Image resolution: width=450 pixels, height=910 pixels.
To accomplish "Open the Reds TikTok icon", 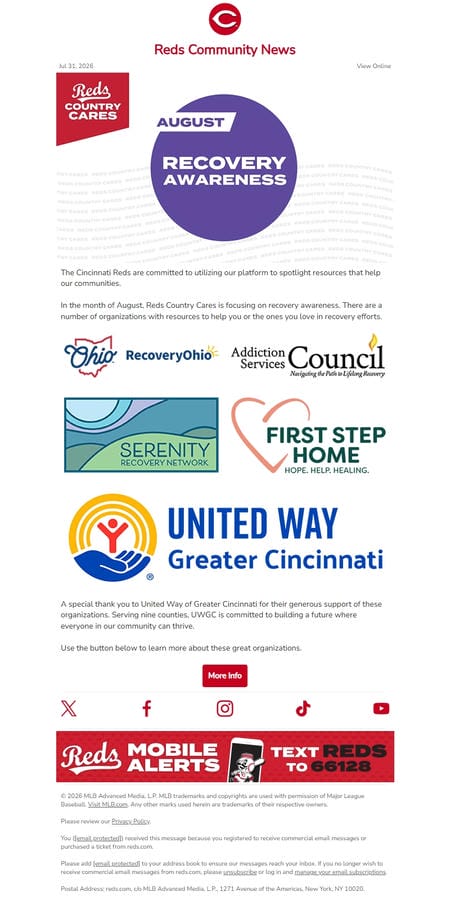I will pos(303,709).
